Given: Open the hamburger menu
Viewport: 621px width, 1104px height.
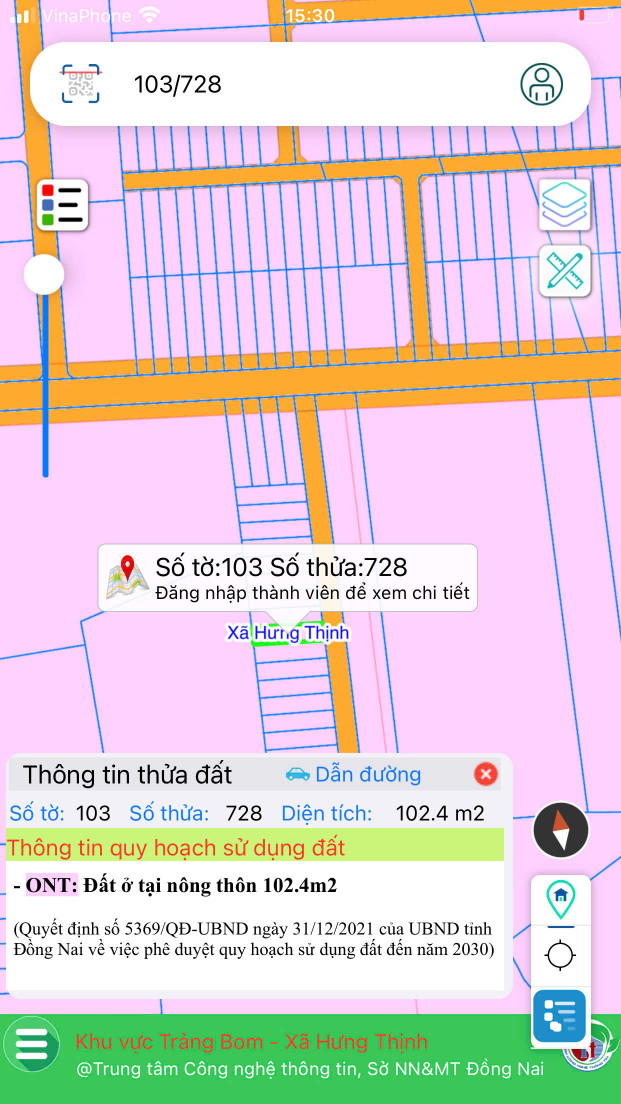Looking at the screenshot, I should [x=31, y=1044].
